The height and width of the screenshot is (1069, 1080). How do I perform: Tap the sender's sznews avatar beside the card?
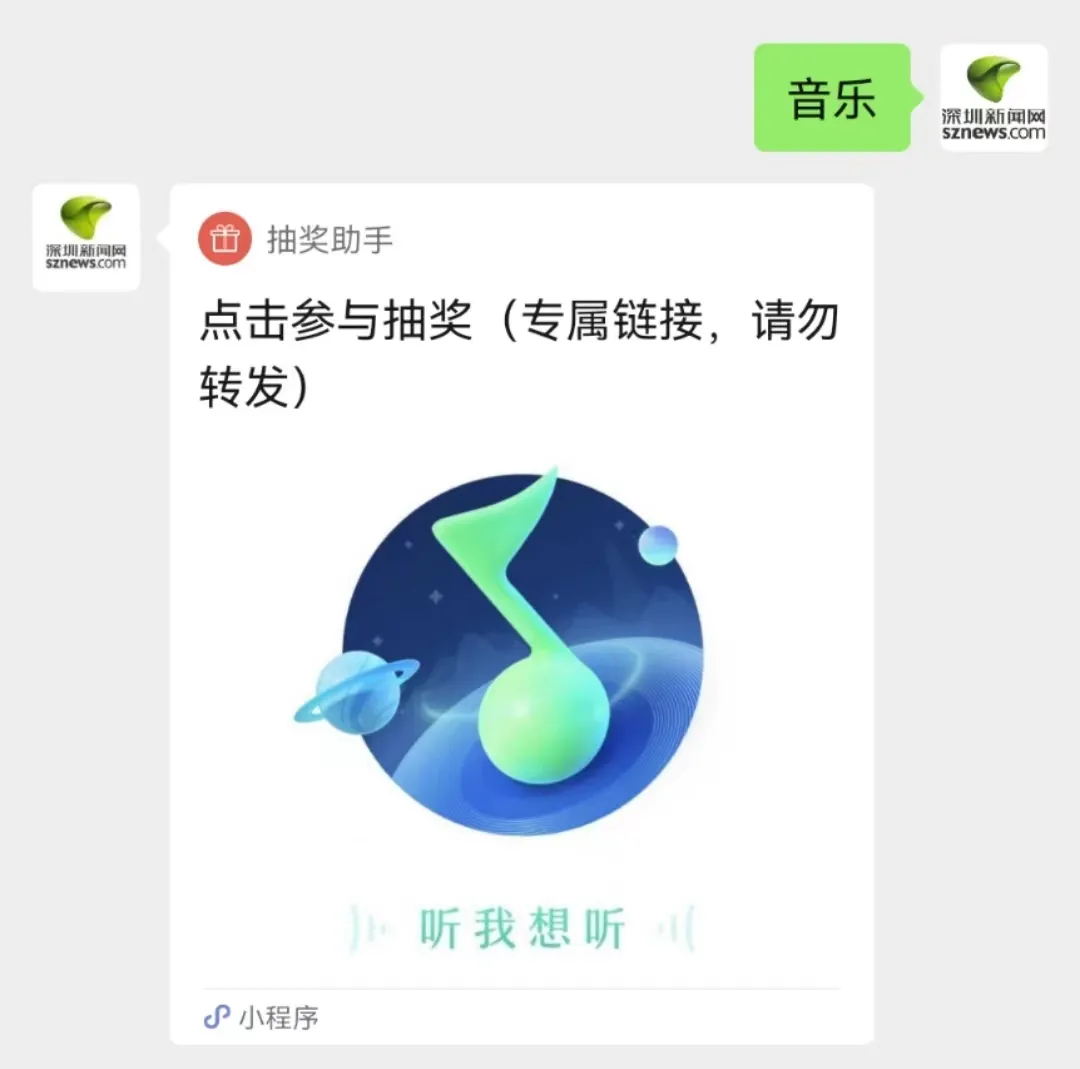tap(86, 237)
